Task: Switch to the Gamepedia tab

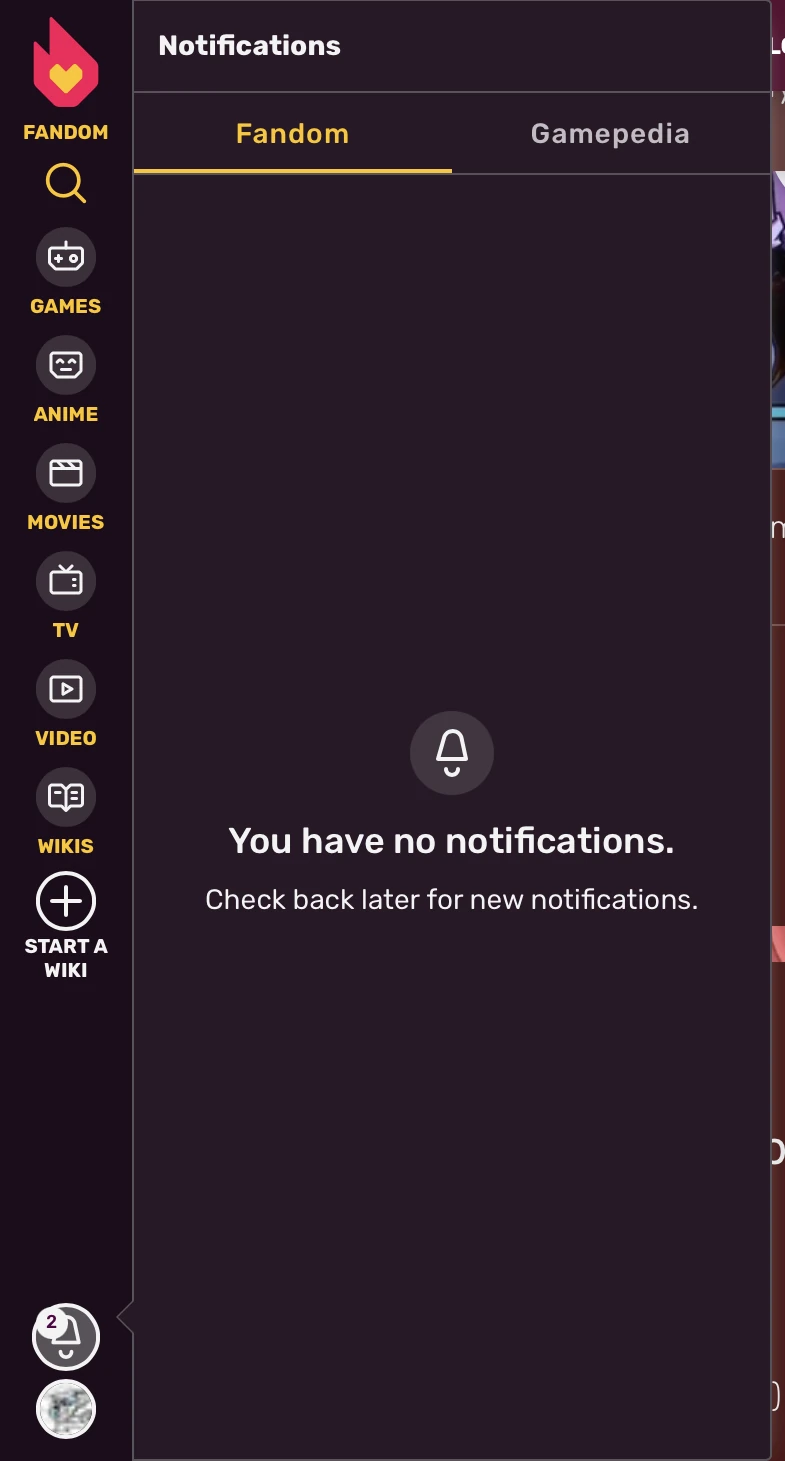Action: (x=610, y=134)
